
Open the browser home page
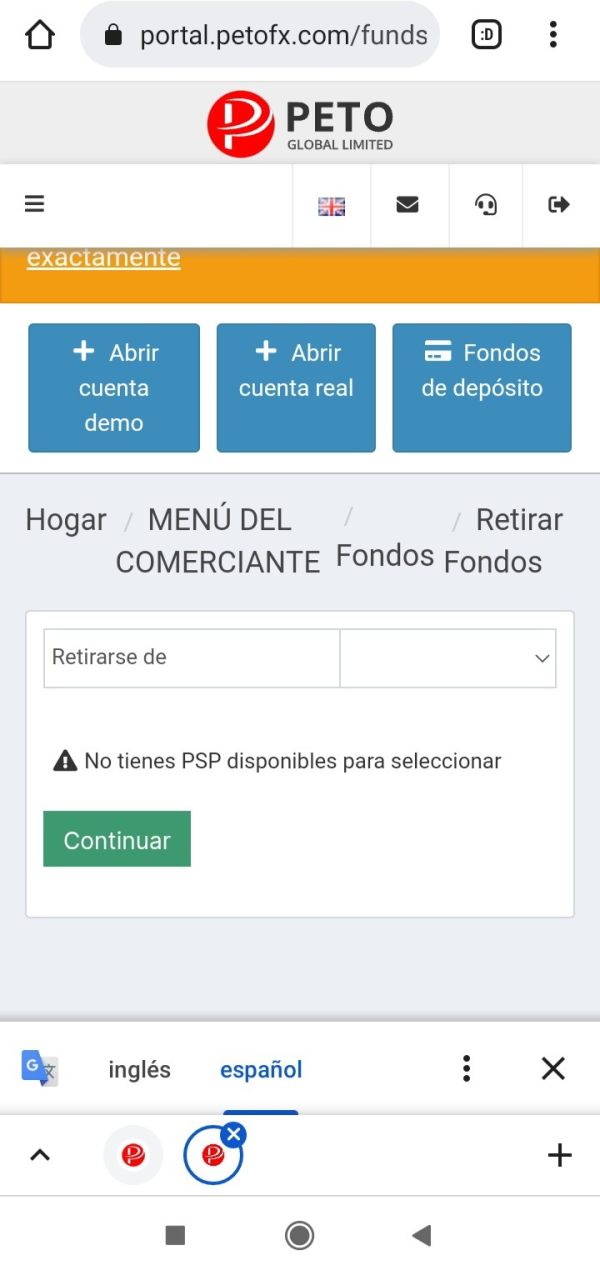coord(39,35)
